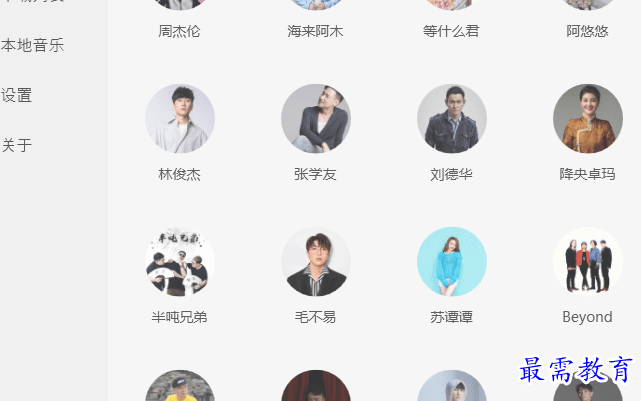Image resolution: width=641 pixels, height=401 pixels.
Task: Open 林俊杰 artist page
Action: [x=180, y=119]
